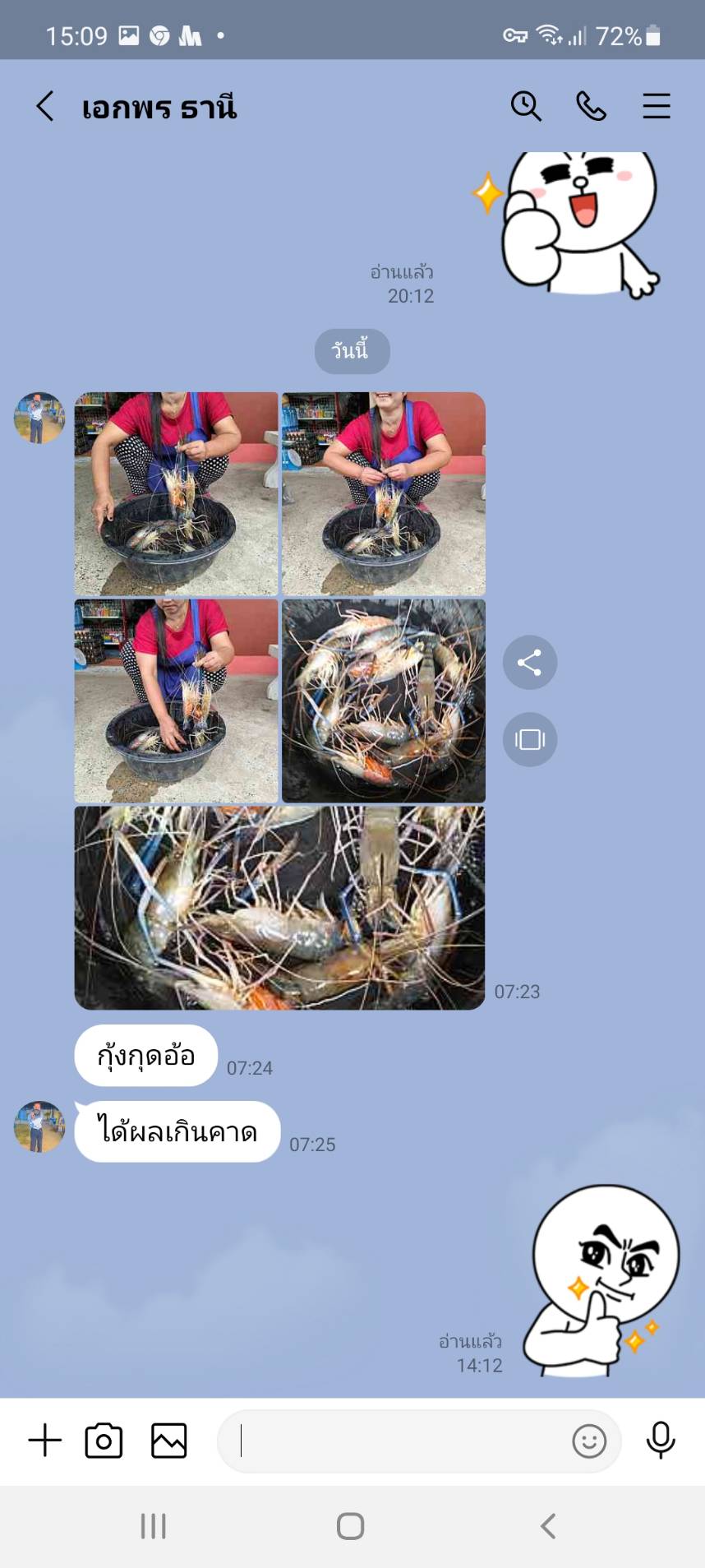Record a voice message
705x1568 pixels.
661,1441
